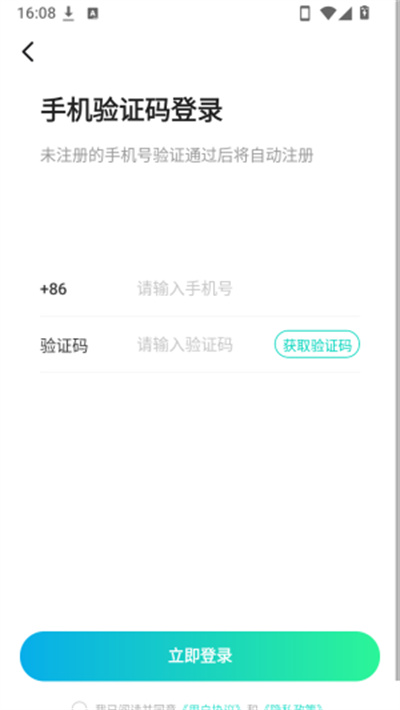Check the agreement checkbox at the bottom
400x710 pixels.
(x=79, y=706)
